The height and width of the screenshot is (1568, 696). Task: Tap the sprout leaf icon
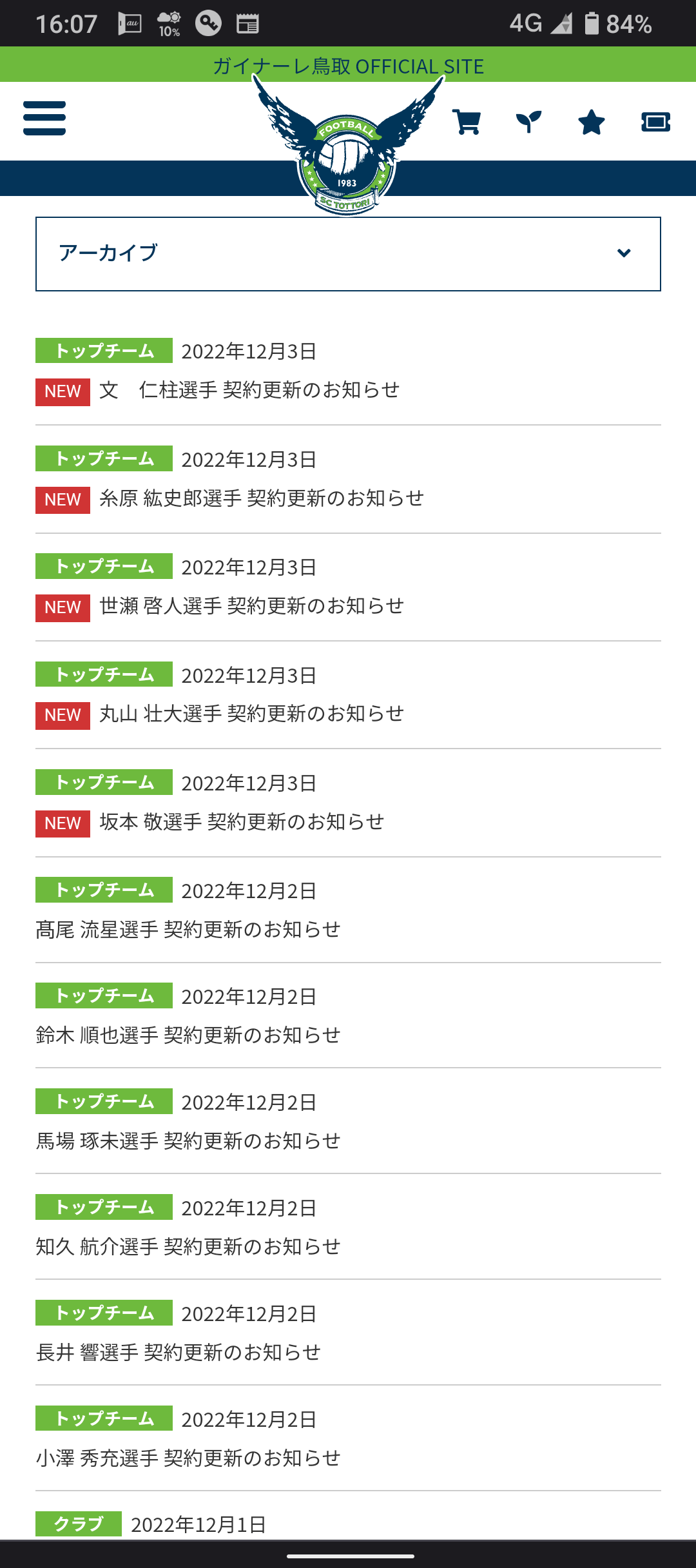pos(528,122)
